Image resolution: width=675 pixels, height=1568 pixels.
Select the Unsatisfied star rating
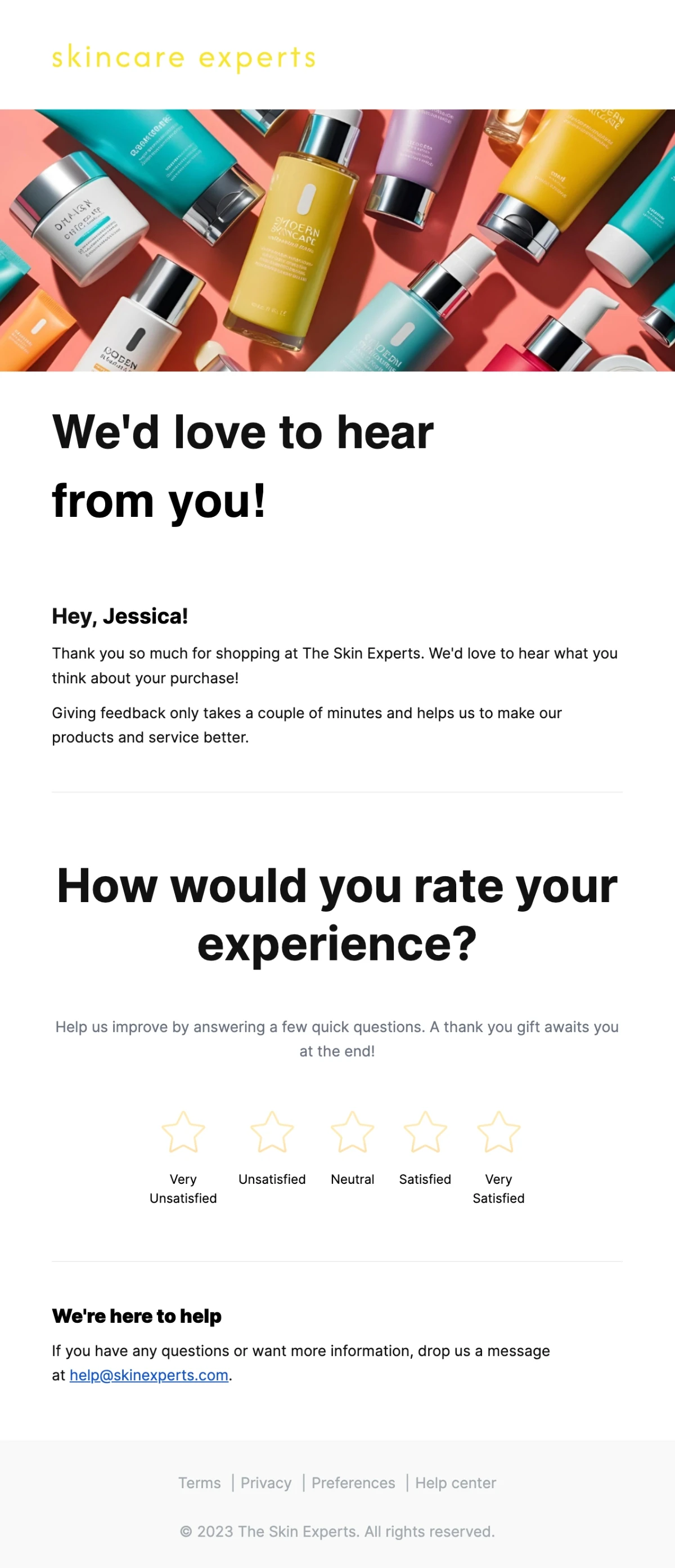point(272,1132)
